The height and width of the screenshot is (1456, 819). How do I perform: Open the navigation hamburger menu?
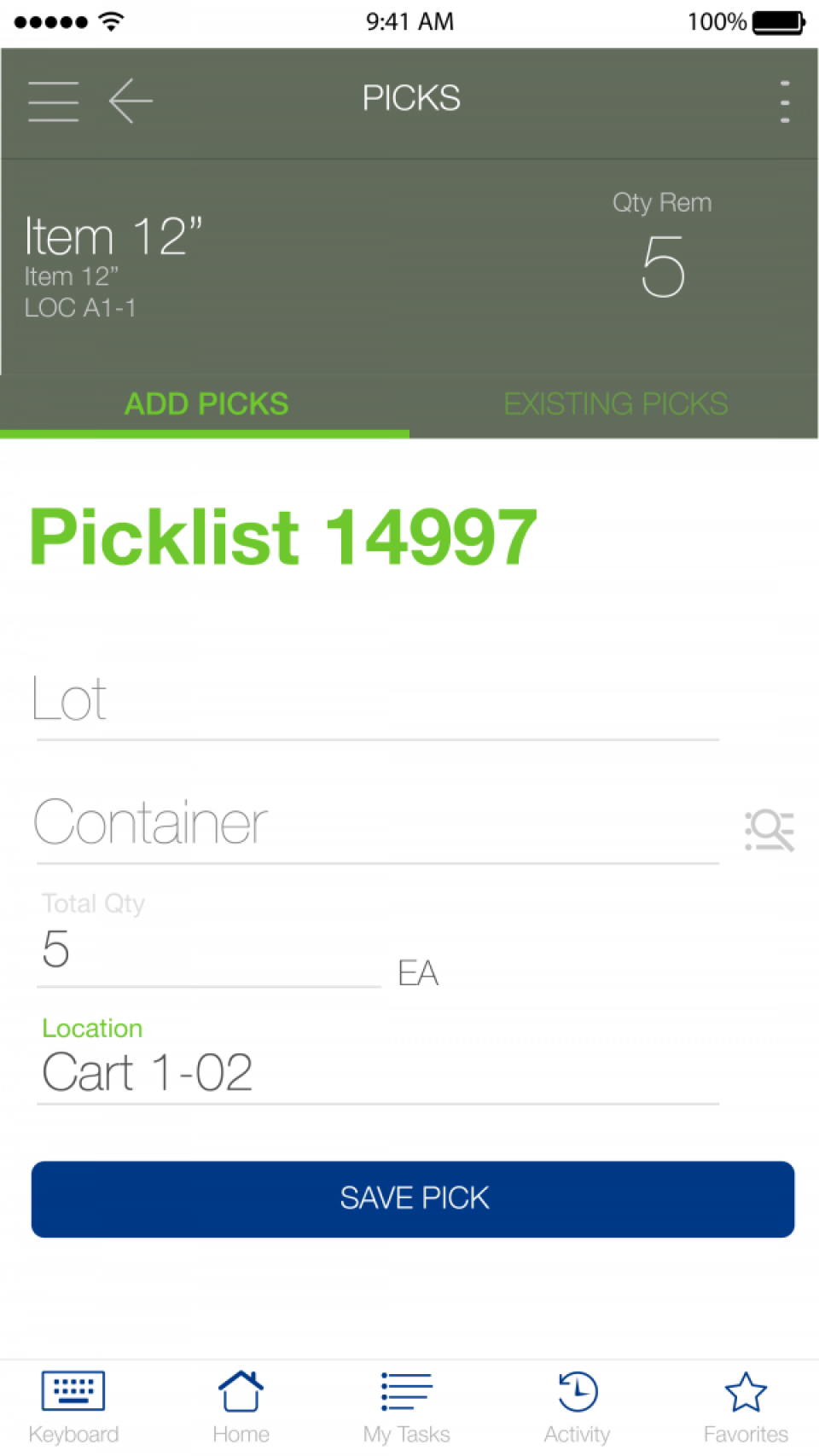[53, 101]
